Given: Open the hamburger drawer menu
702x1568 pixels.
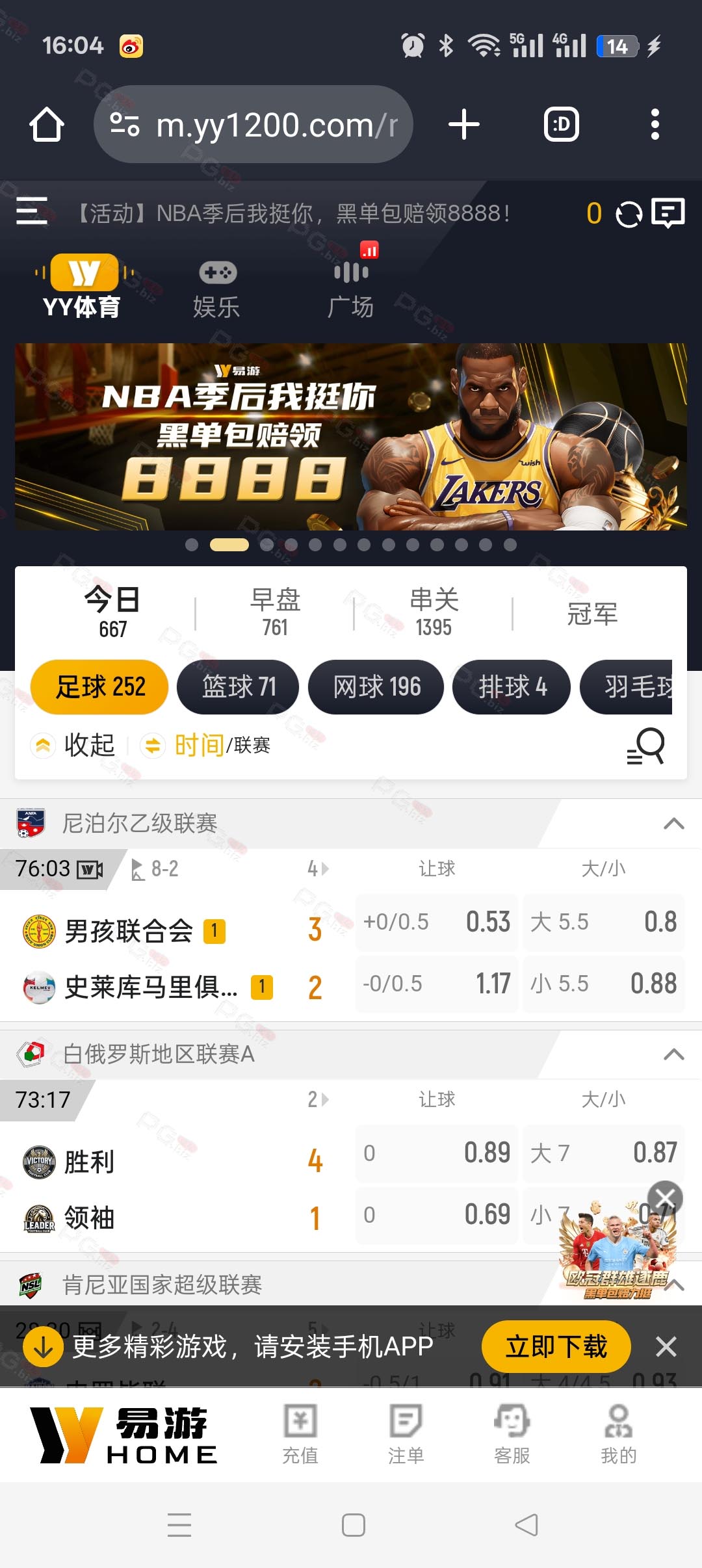Looking at the screenshot, I should tap(31, 211).
